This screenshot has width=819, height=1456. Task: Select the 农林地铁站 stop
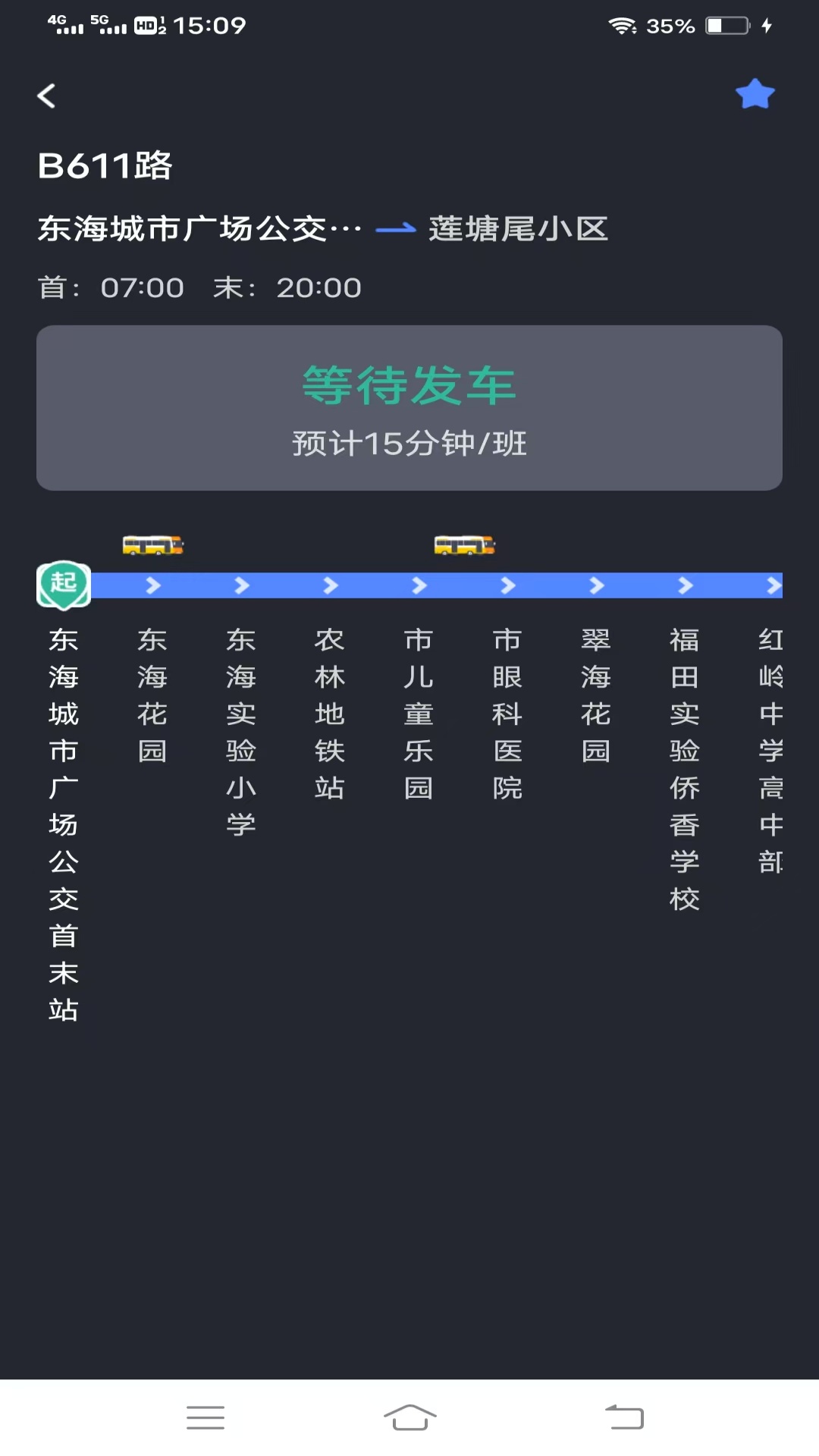point(330,713)
